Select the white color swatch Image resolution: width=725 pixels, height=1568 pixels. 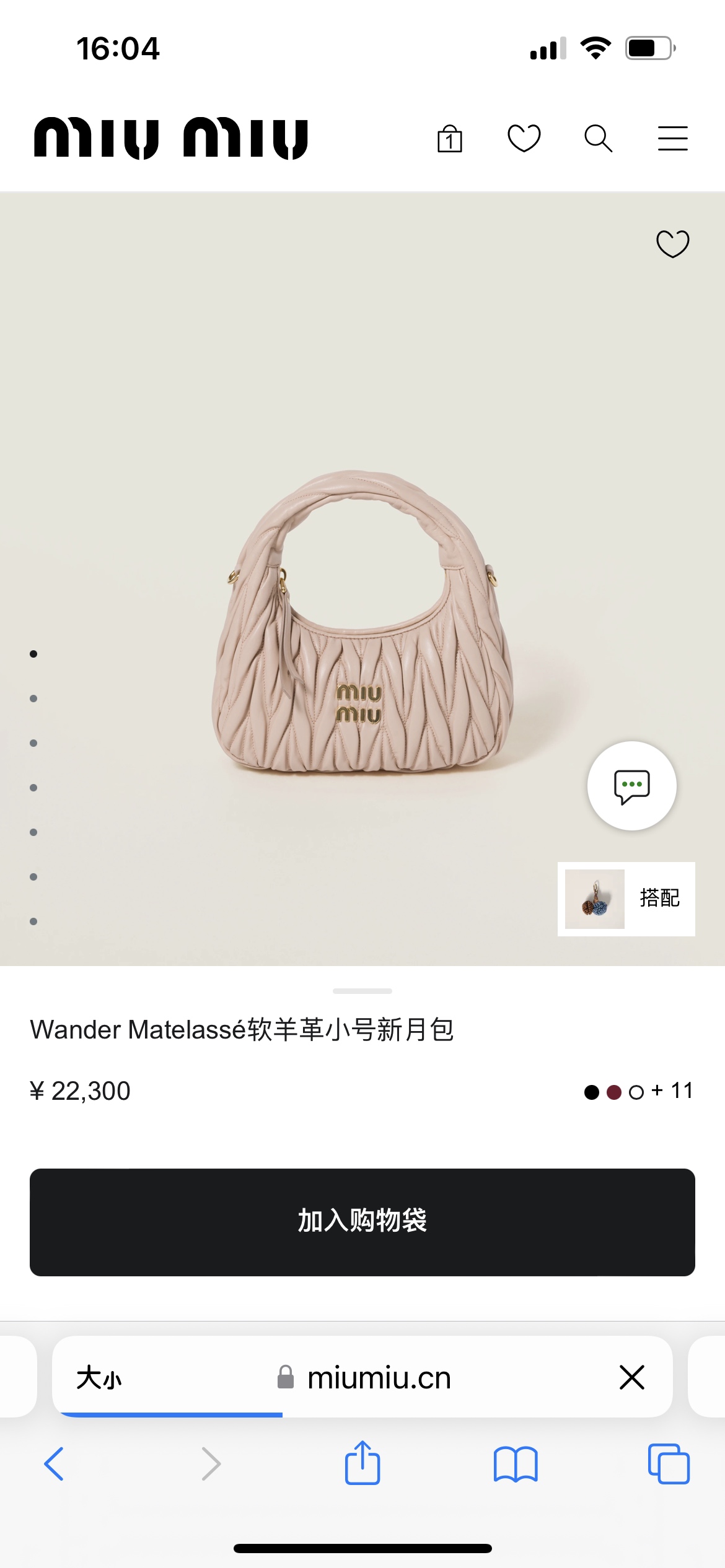click(636, 1092)
